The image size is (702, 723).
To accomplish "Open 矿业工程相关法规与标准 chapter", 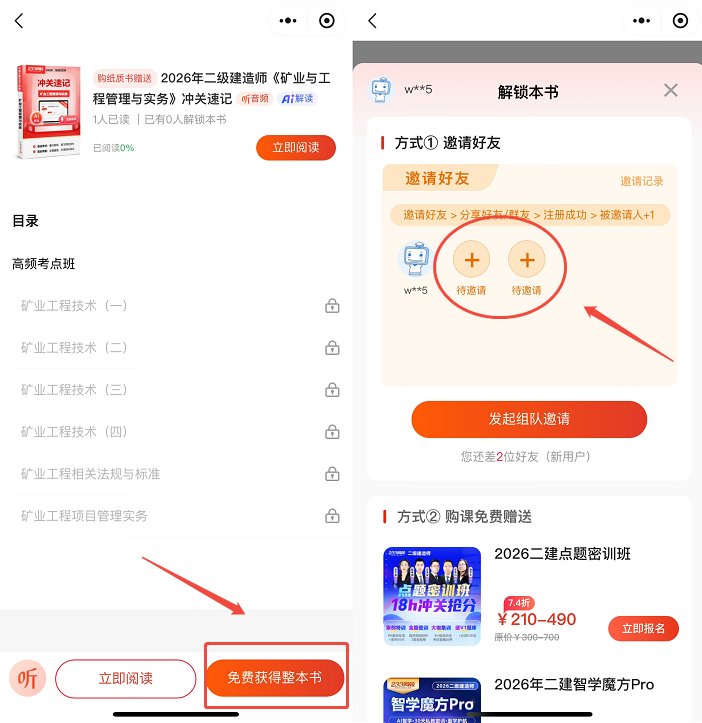I will tap(91, 474).
